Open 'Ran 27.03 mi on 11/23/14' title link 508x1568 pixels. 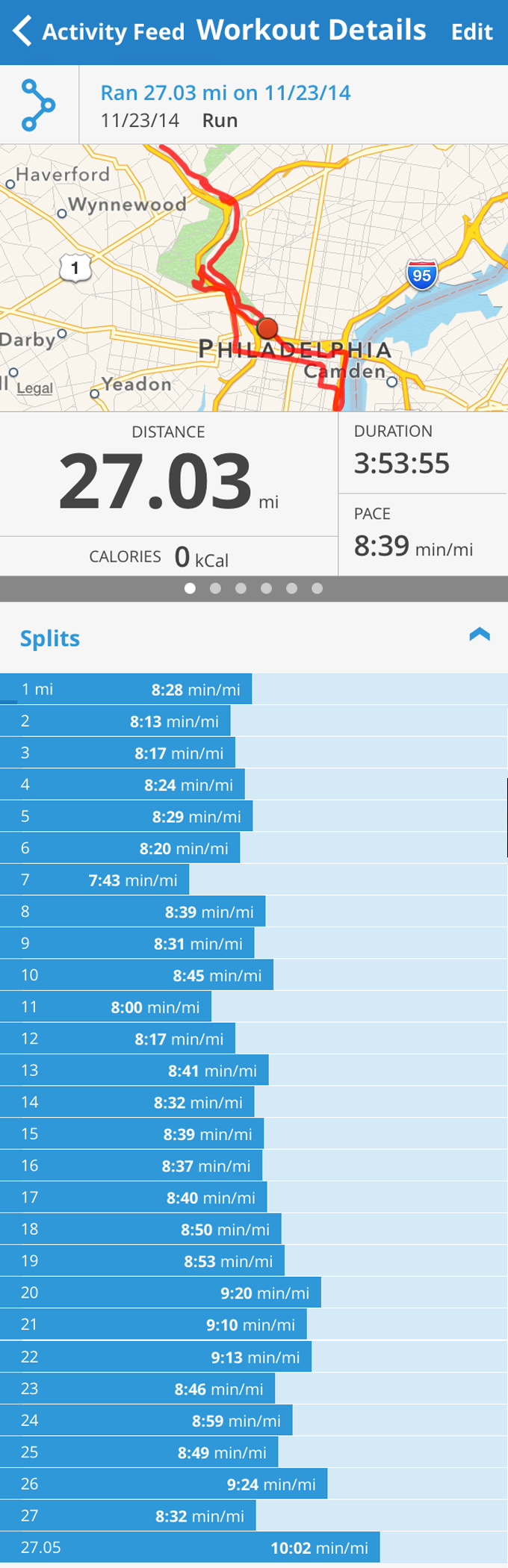point(226,93)
